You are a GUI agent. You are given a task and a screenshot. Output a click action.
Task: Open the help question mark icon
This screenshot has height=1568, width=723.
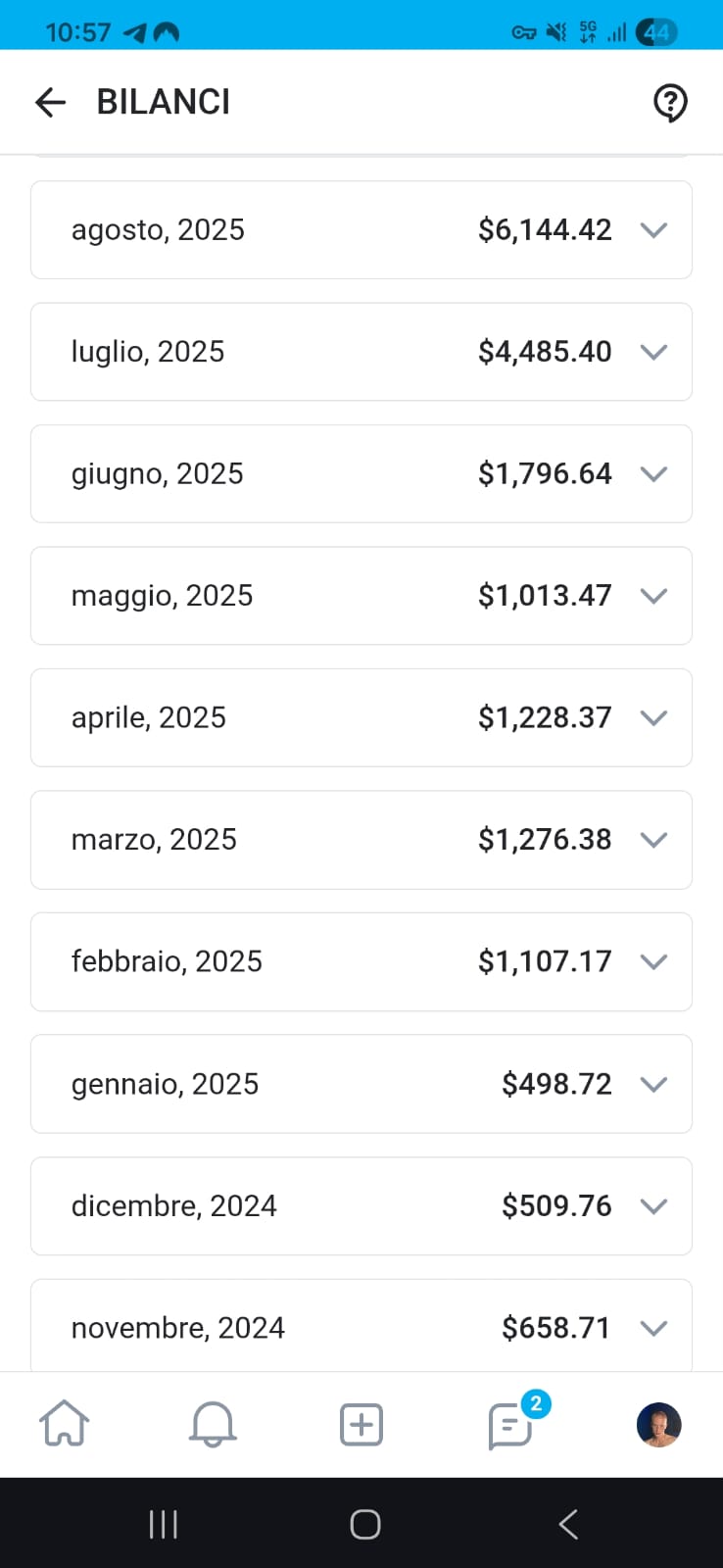pos(670,102)
